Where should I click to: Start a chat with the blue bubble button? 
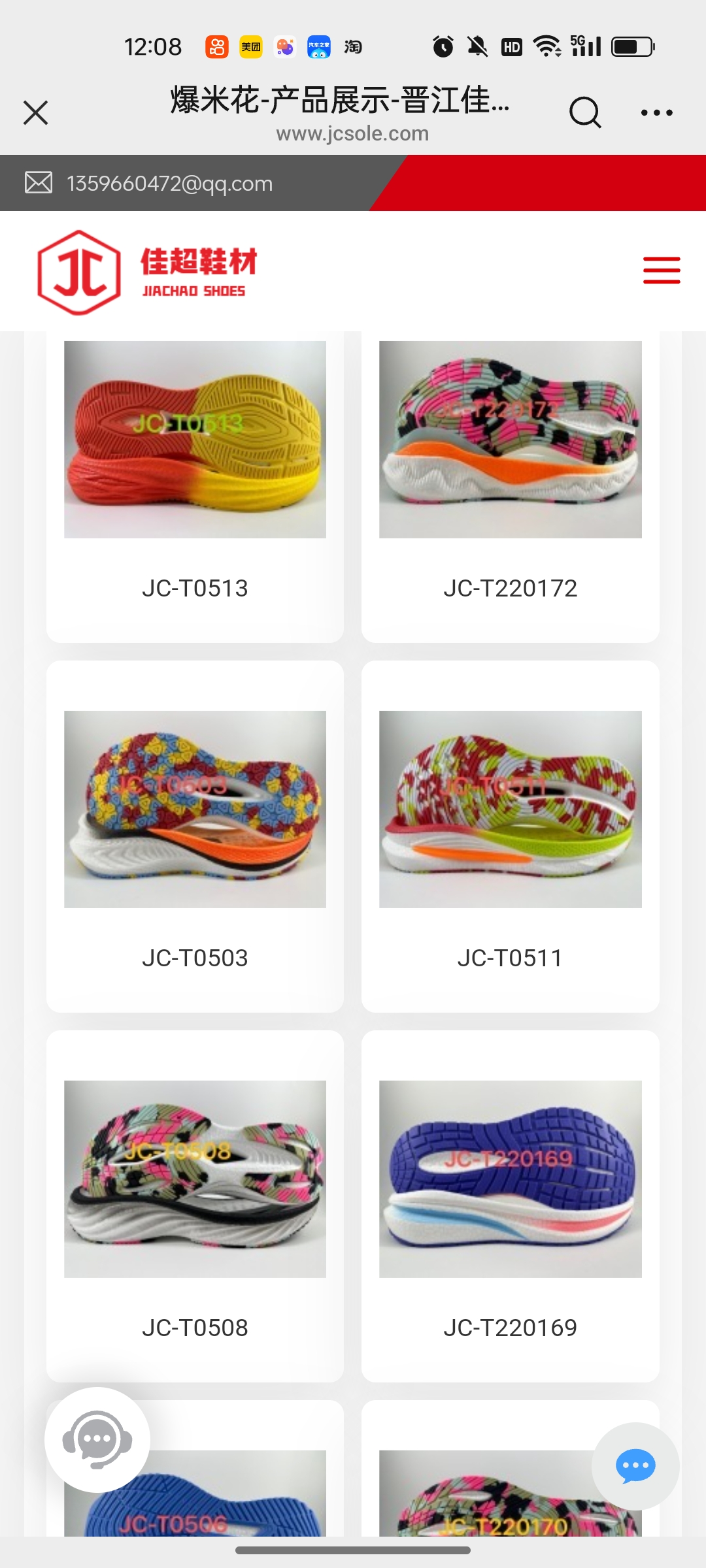[635, 1465]
